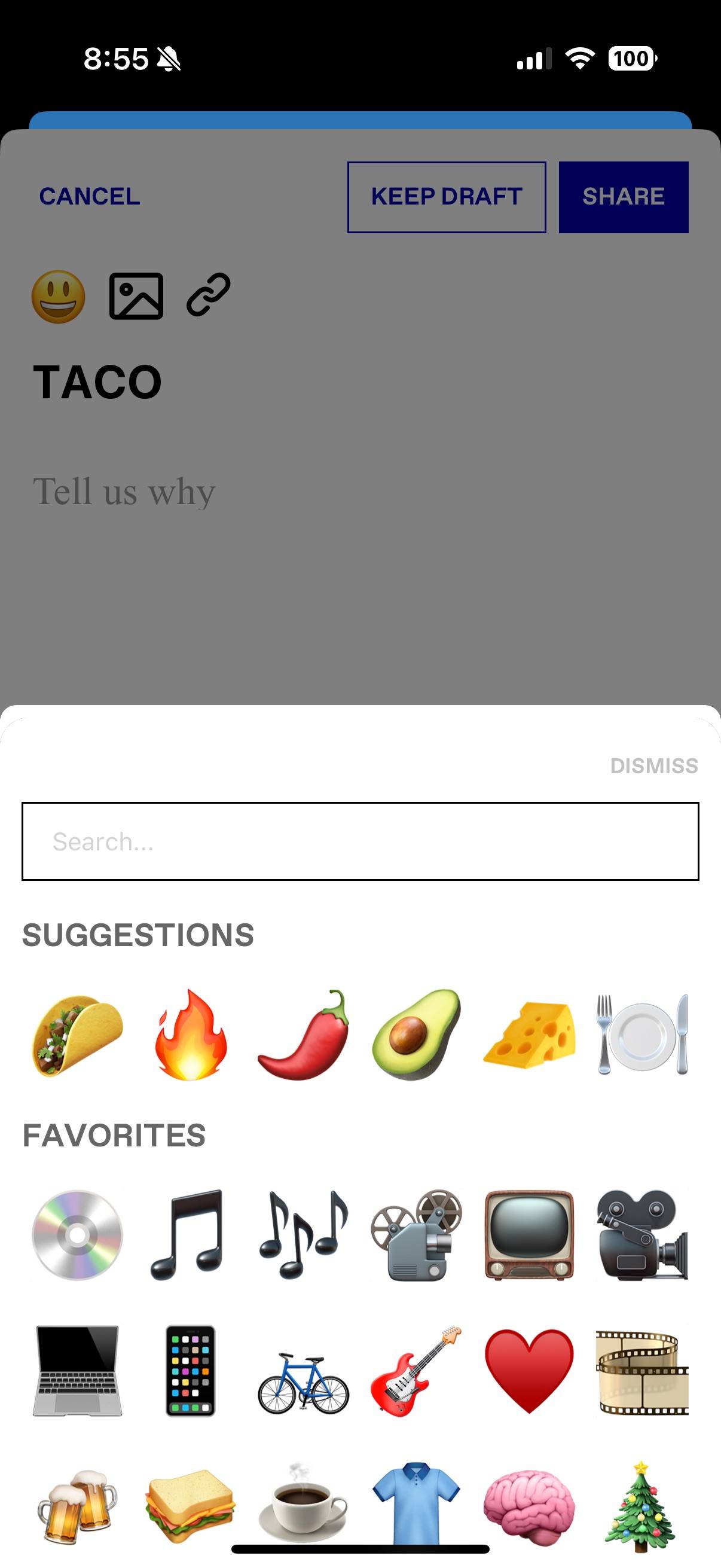This screenshot has width=721, height=1568.
Task: Select the red heart emoji
Action: coord(529,1371)
